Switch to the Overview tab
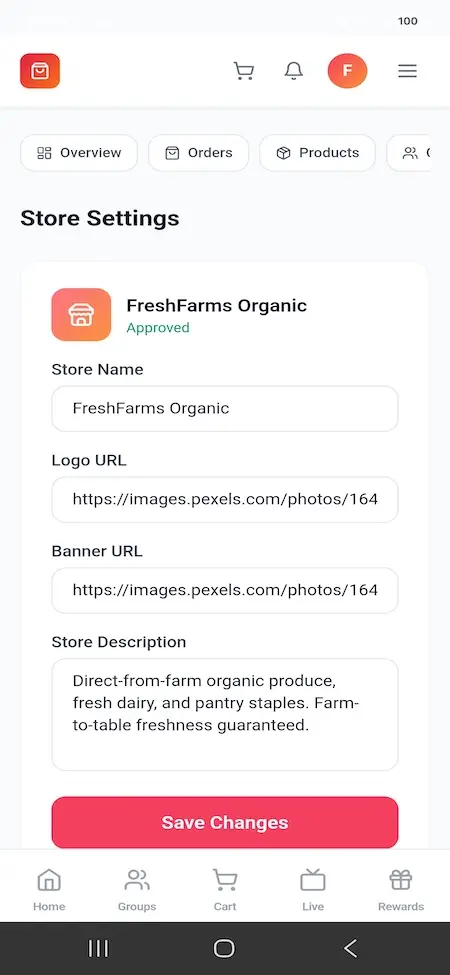 (79, 153)
